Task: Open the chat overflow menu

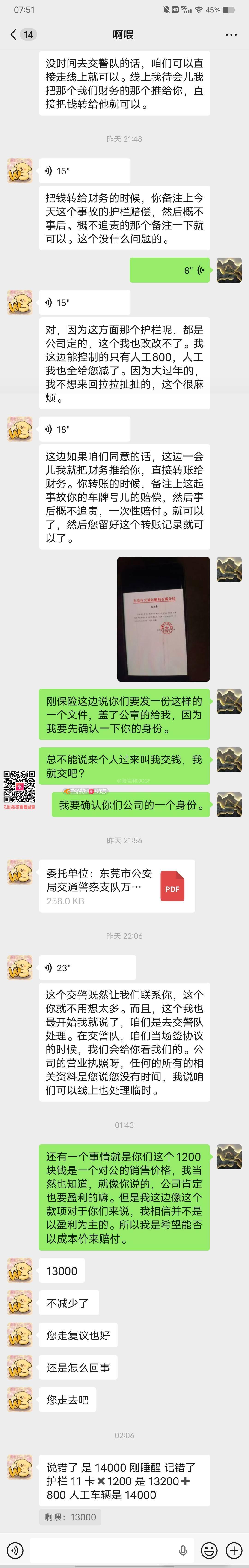Action: pyautogui.click(x=231, y=35)
